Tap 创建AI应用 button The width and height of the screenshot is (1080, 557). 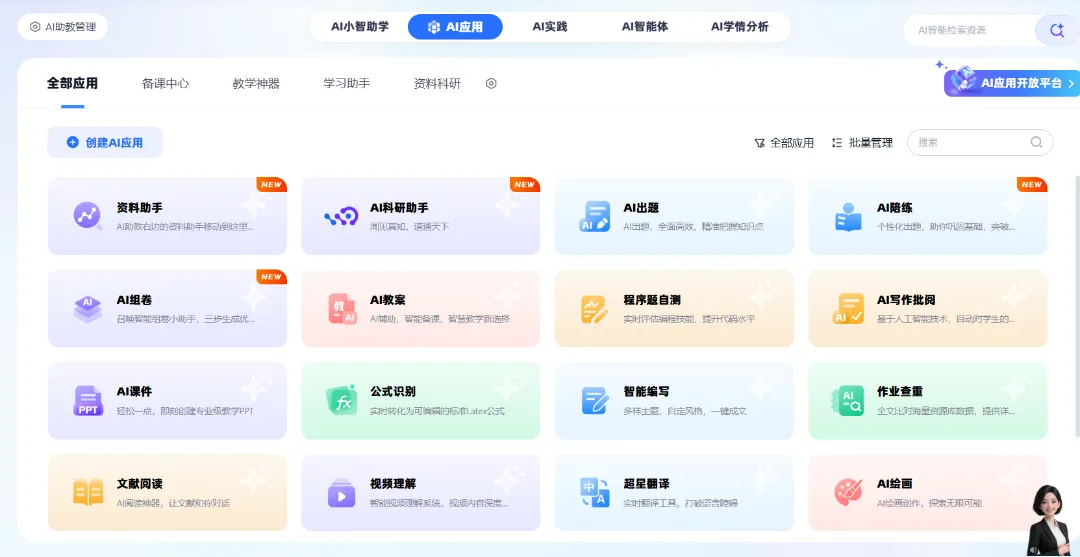(x=105, y=143)
